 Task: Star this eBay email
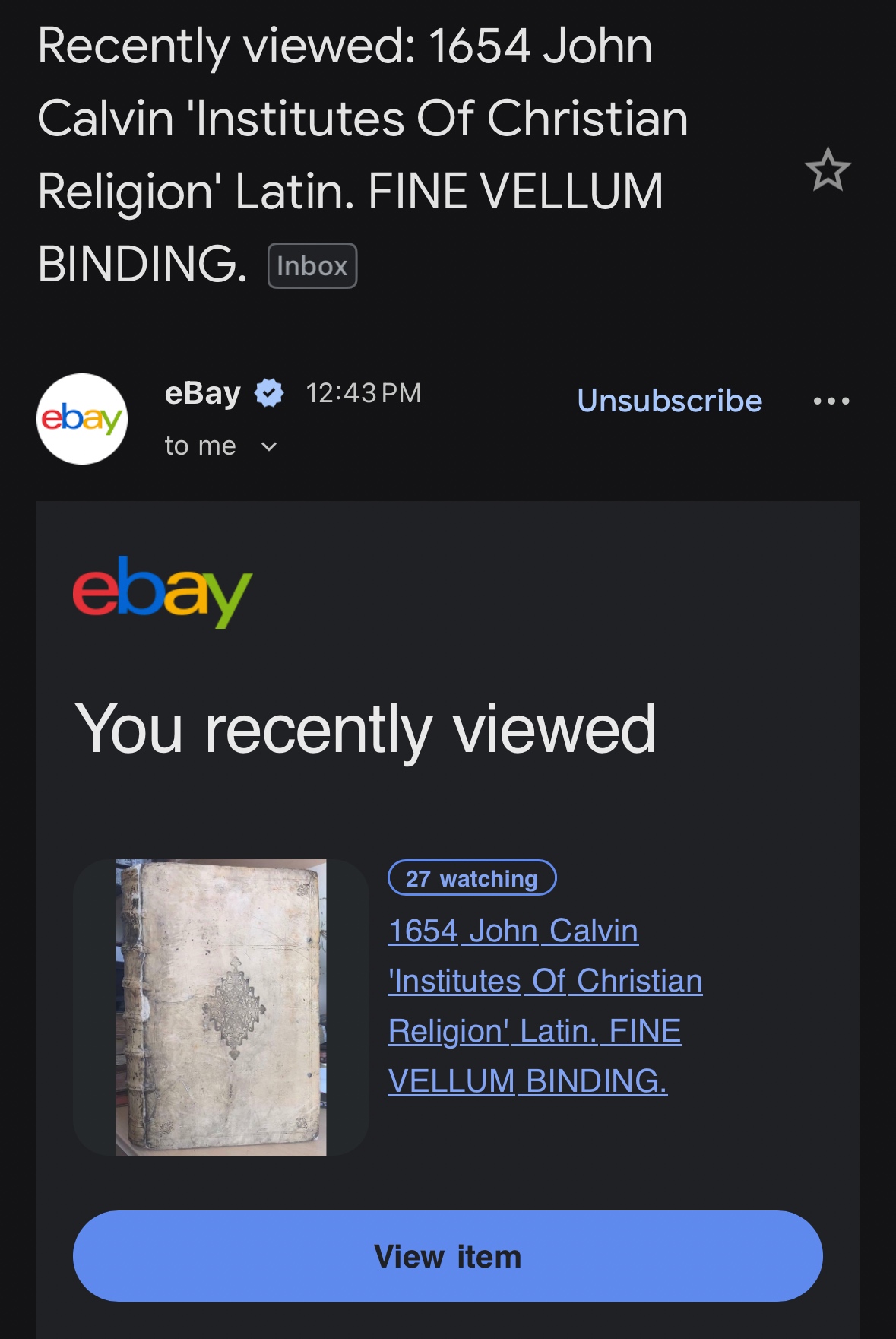pyautogui.click(x=827, y=170)
